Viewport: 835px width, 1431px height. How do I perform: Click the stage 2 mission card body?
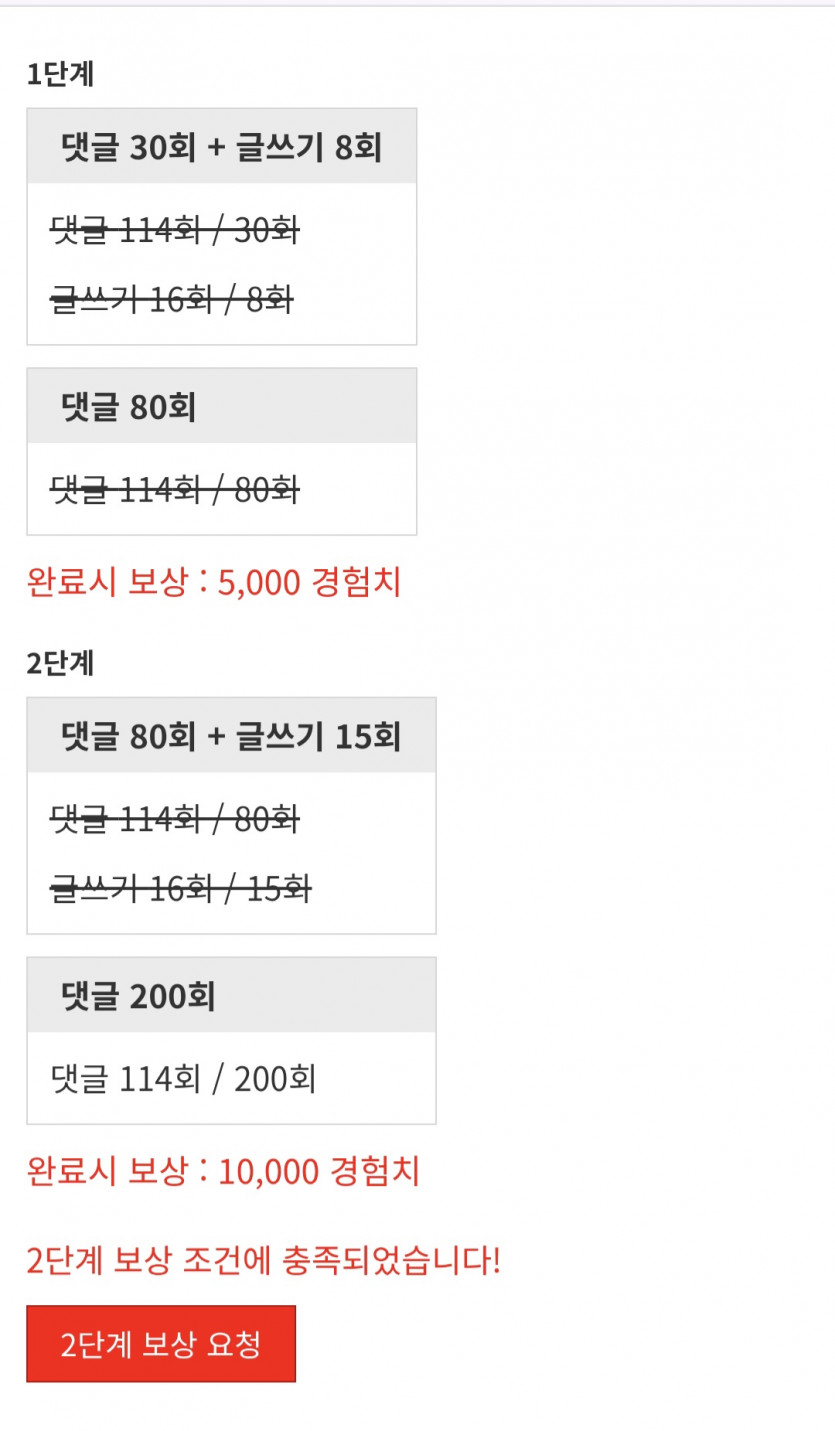(x=231, y=853)
